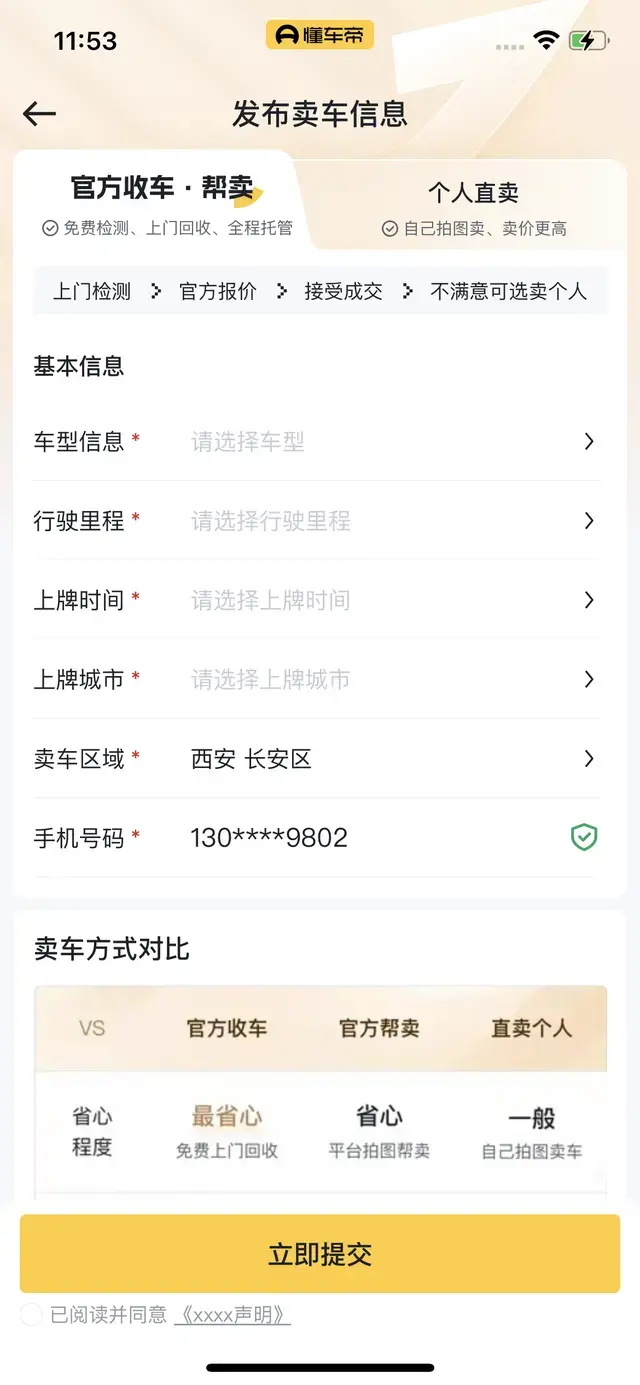Change 卖车区域 from 西安 长安区
The image size is (640, 1385).
click(x=316, y=759)
